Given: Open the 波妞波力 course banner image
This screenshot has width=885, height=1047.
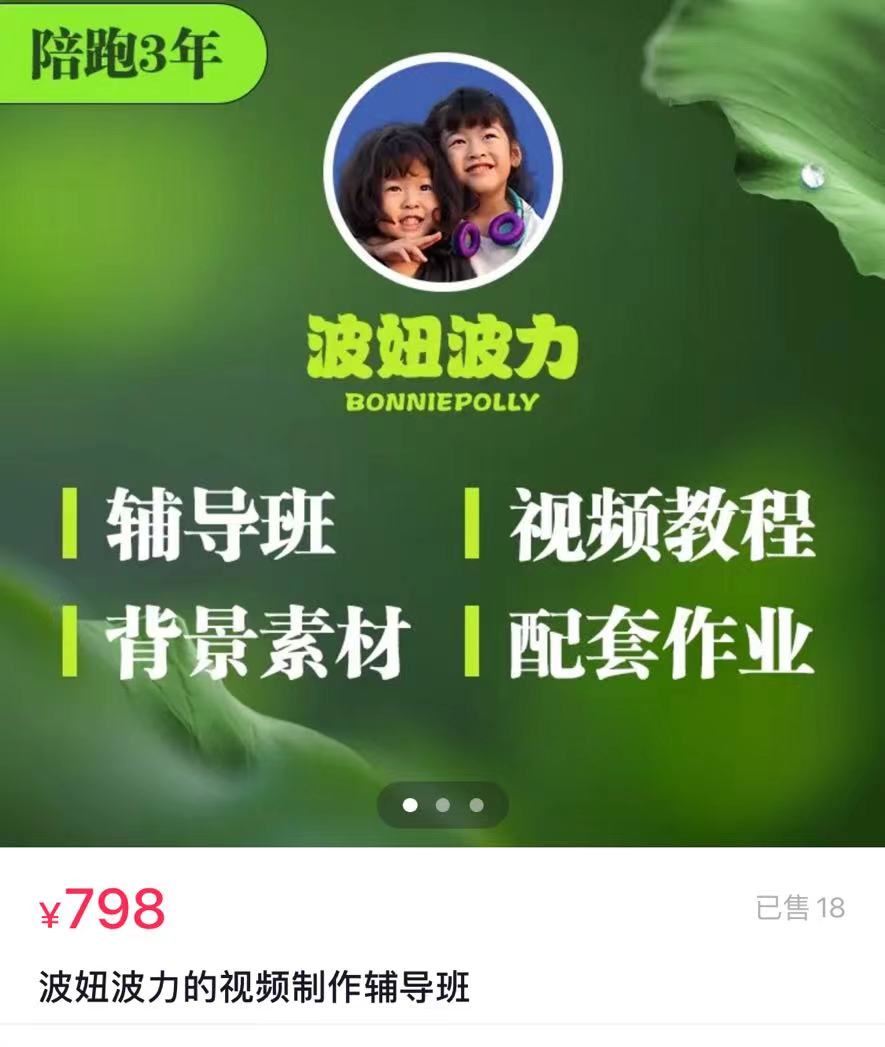Looking at the screenshot, I should pos(442,420).
